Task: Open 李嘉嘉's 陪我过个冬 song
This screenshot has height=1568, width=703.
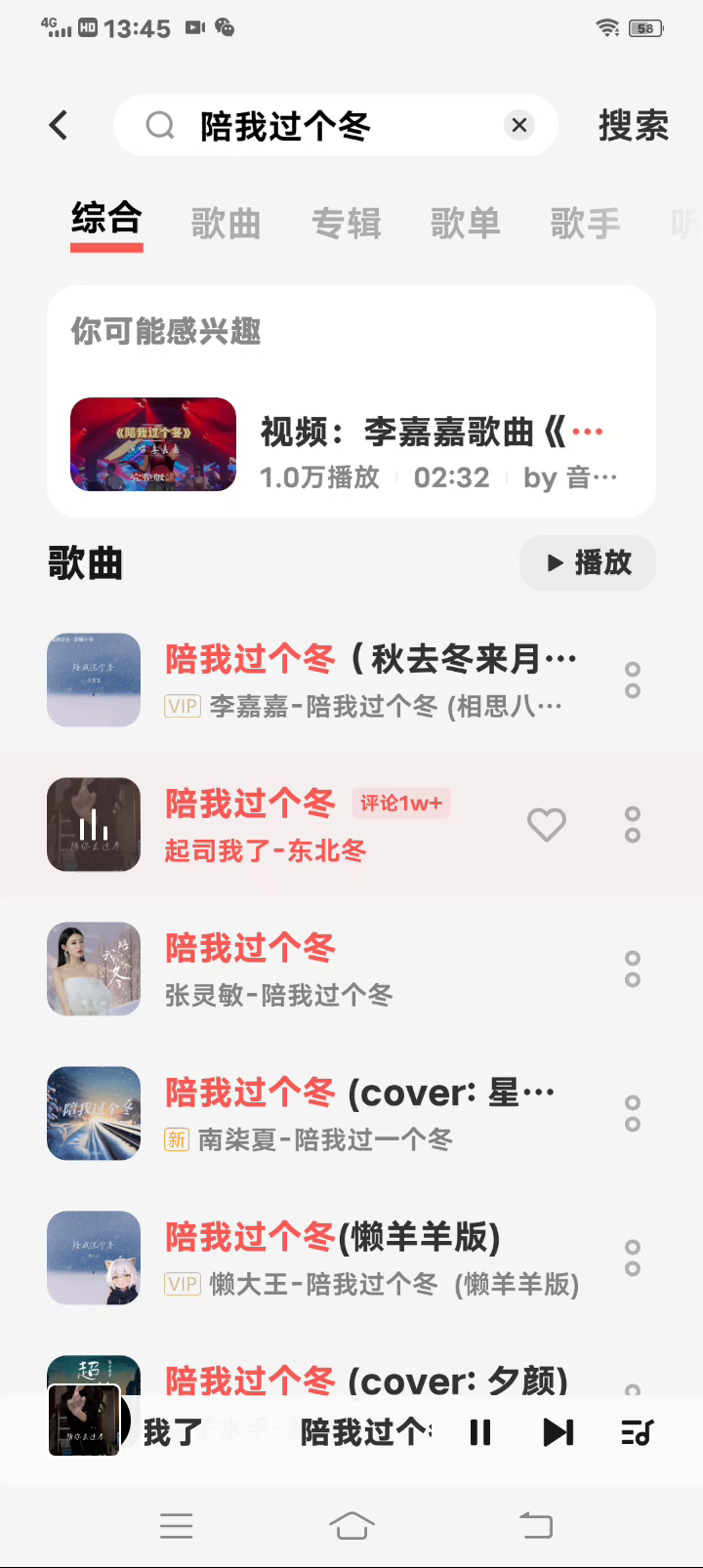Action: [371, 680]
